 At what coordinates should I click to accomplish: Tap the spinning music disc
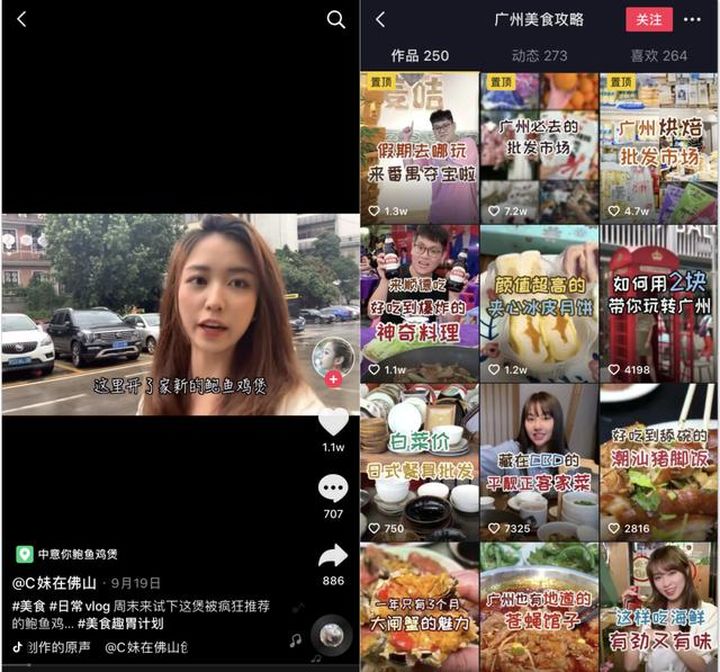(329, 636)
